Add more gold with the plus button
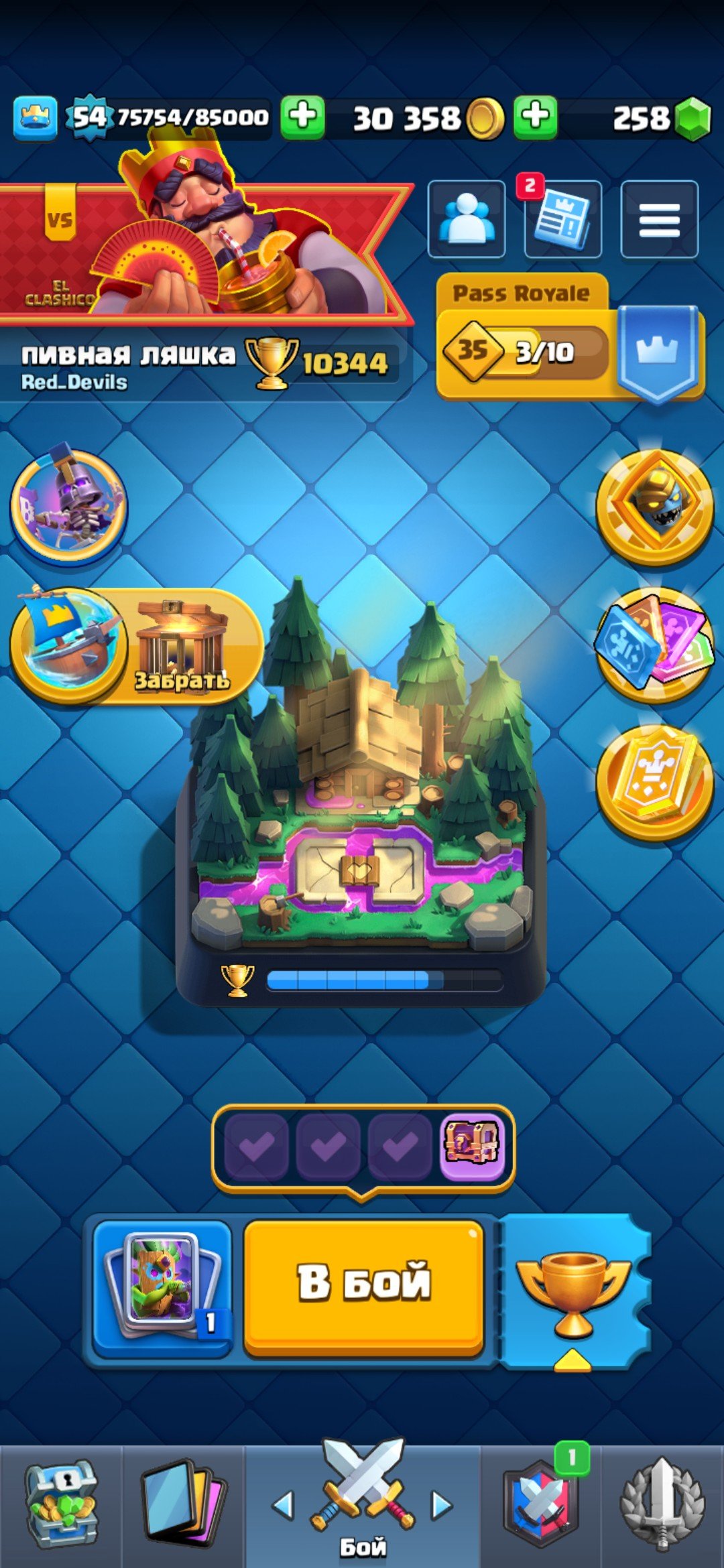 tap(302, 117)
